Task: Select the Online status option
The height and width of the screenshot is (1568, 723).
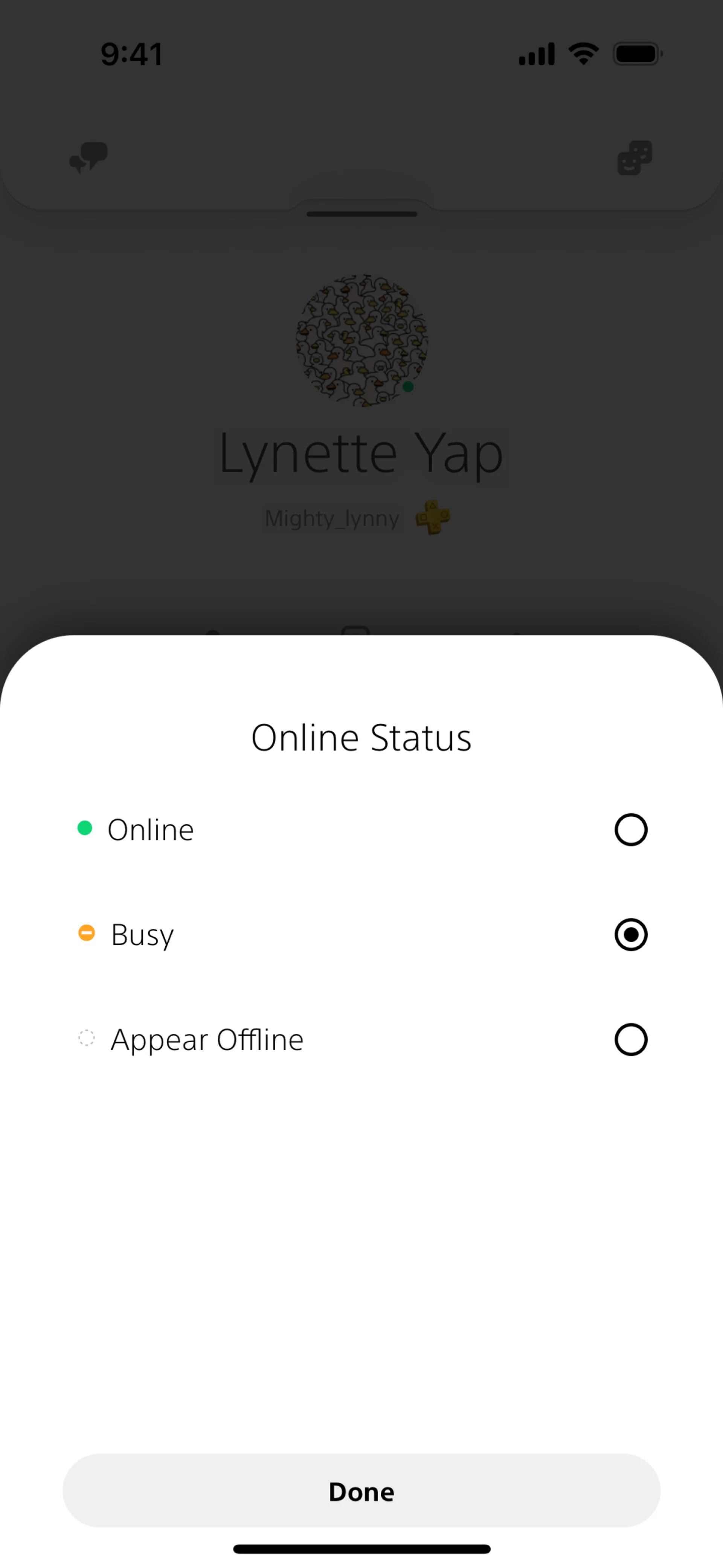Action: pos(630,829)
